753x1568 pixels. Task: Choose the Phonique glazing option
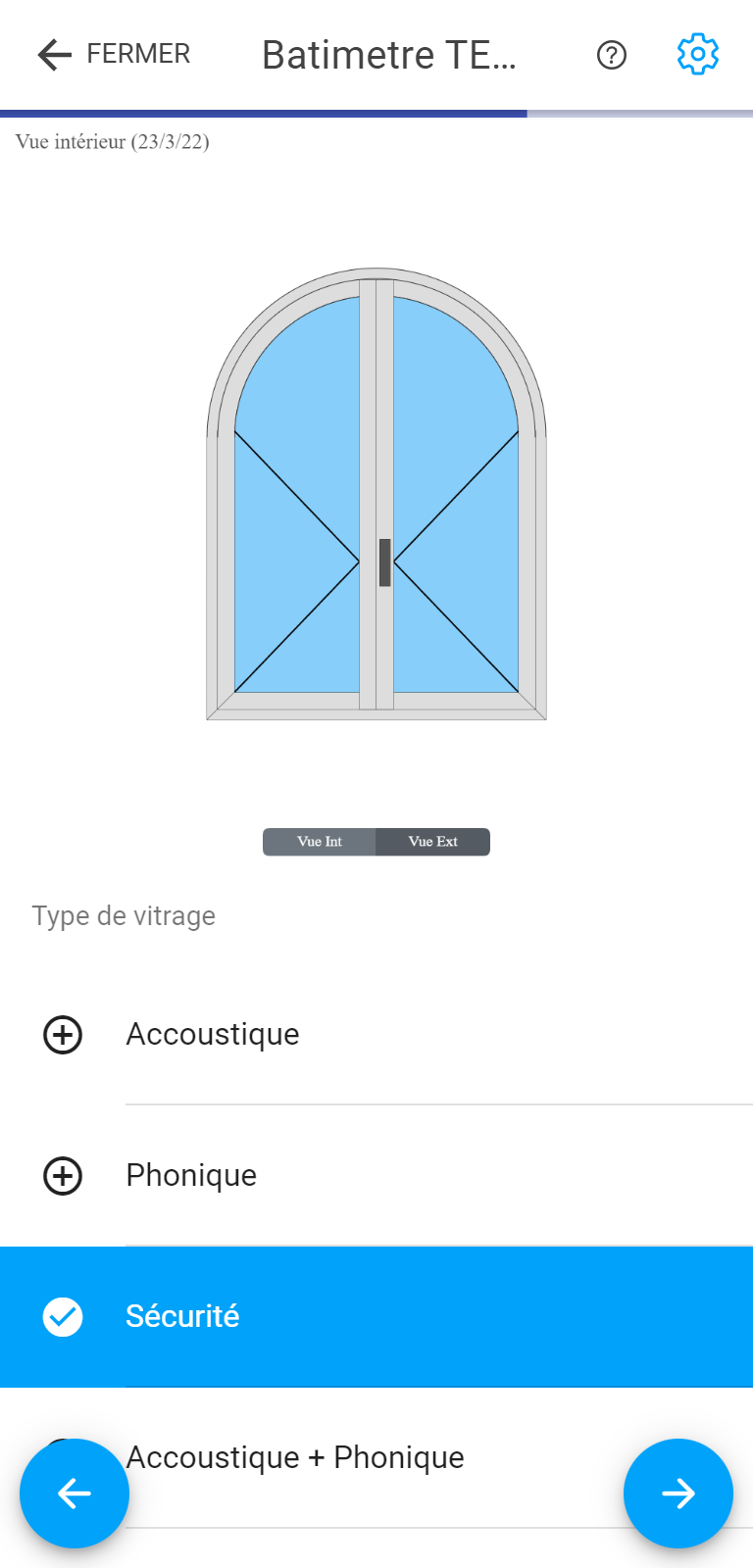pos(376,1176)
